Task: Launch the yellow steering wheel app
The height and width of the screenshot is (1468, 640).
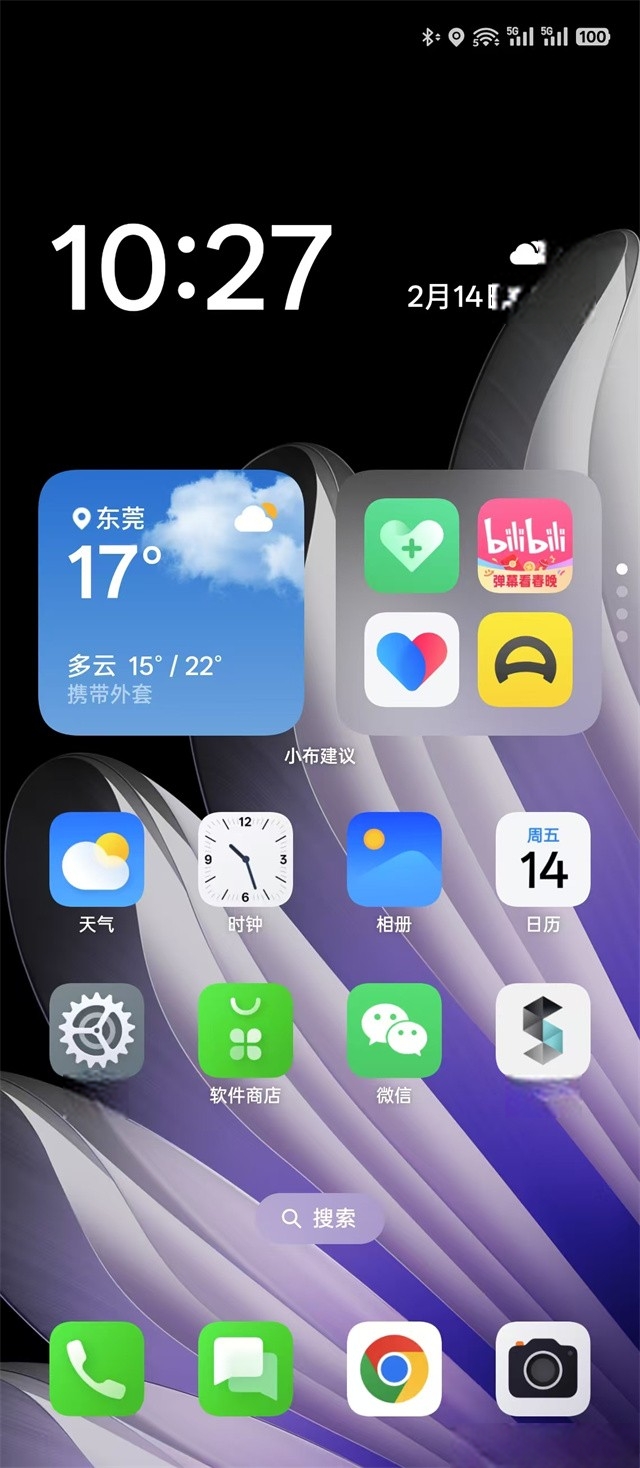Action: pyautogui.click(x=525, y=659)
